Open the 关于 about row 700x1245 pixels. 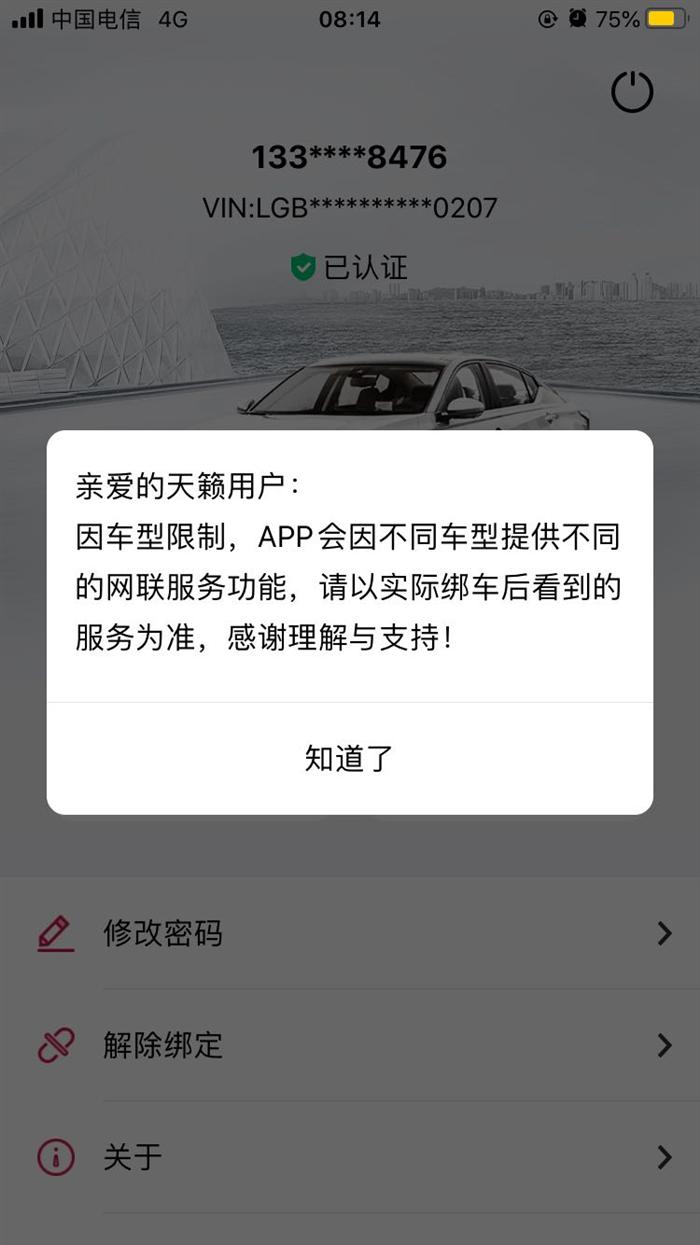(350, 1157)
